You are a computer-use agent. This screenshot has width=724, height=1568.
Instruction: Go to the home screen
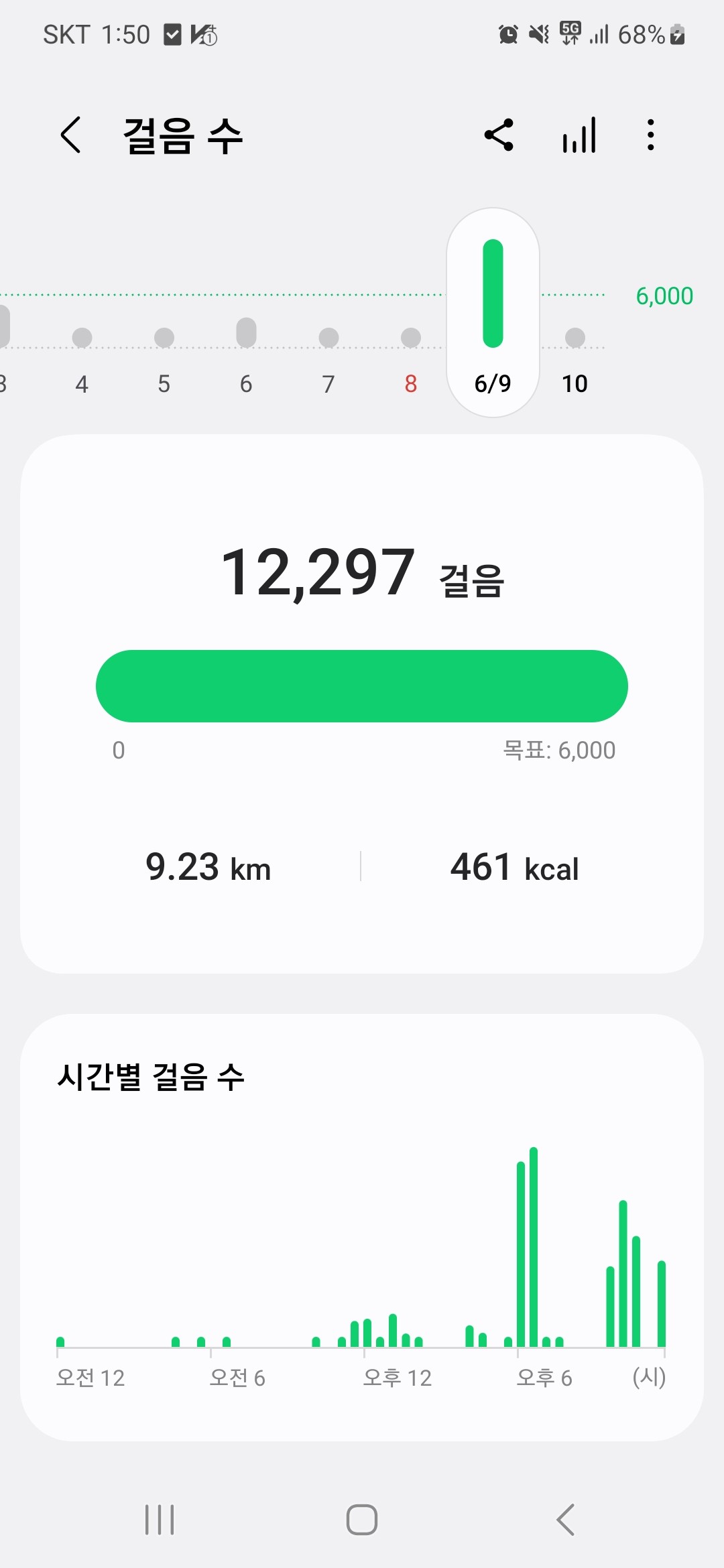pos(362,1519)
